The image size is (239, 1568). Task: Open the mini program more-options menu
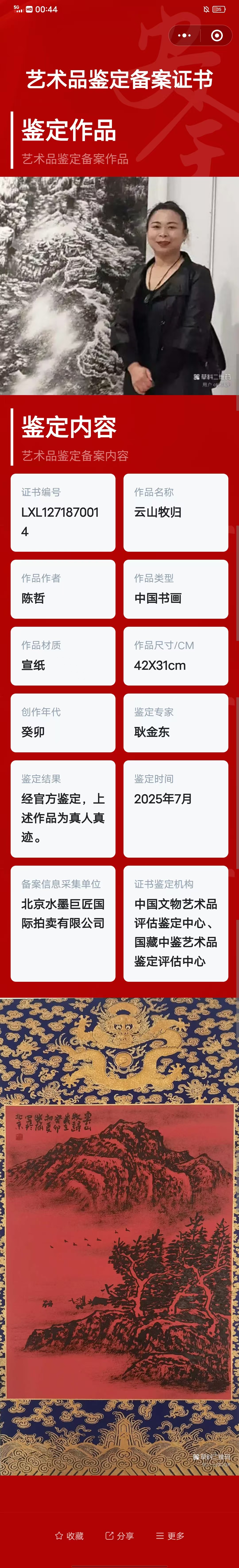(x=184, y=36)
